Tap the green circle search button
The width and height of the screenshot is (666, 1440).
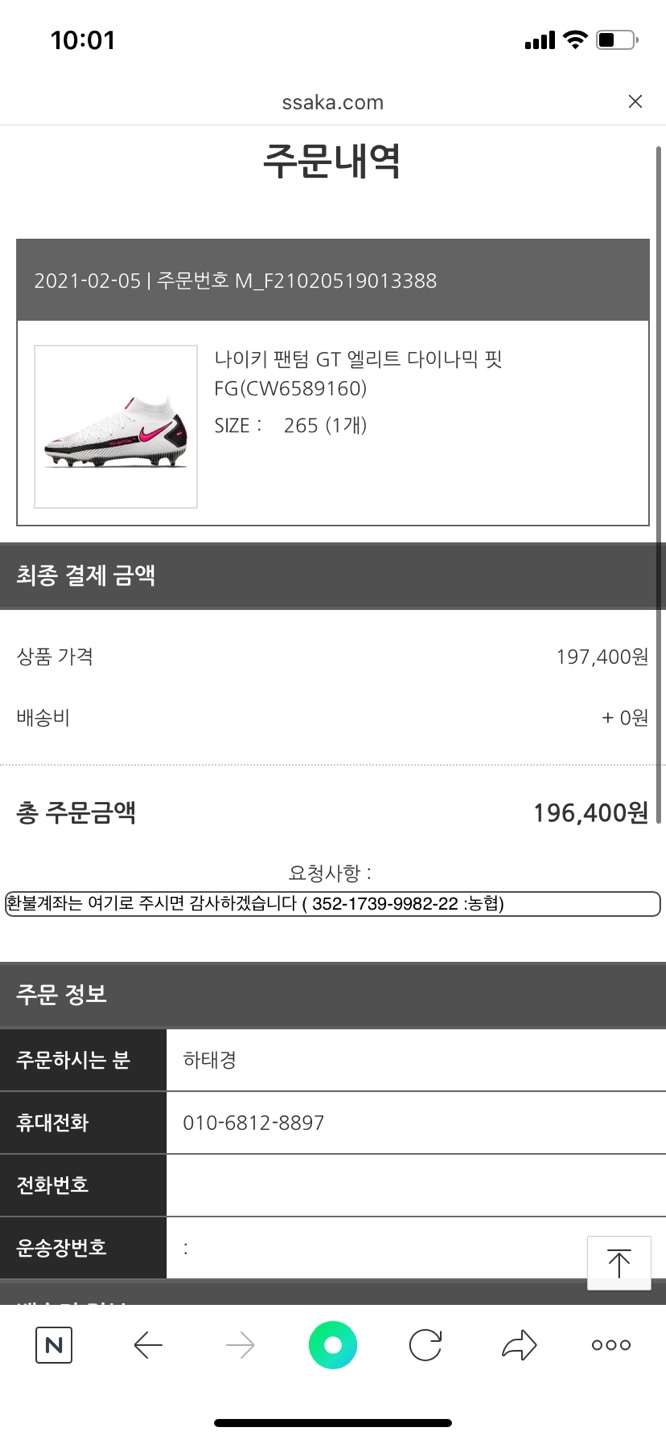(333, 1345)
